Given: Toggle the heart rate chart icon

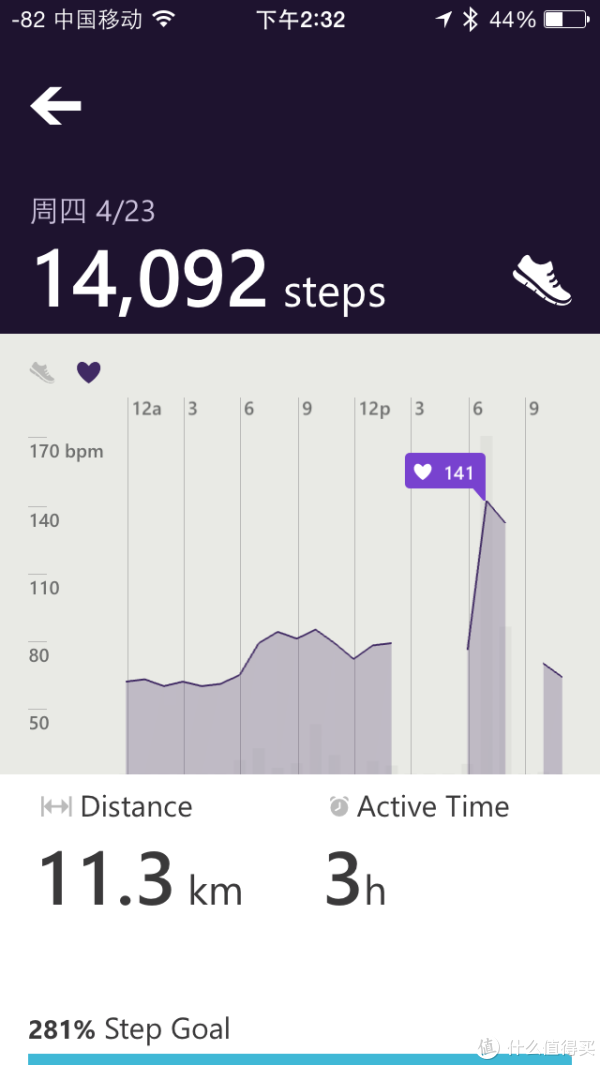Looking at the screenshot, I should 88,372.
